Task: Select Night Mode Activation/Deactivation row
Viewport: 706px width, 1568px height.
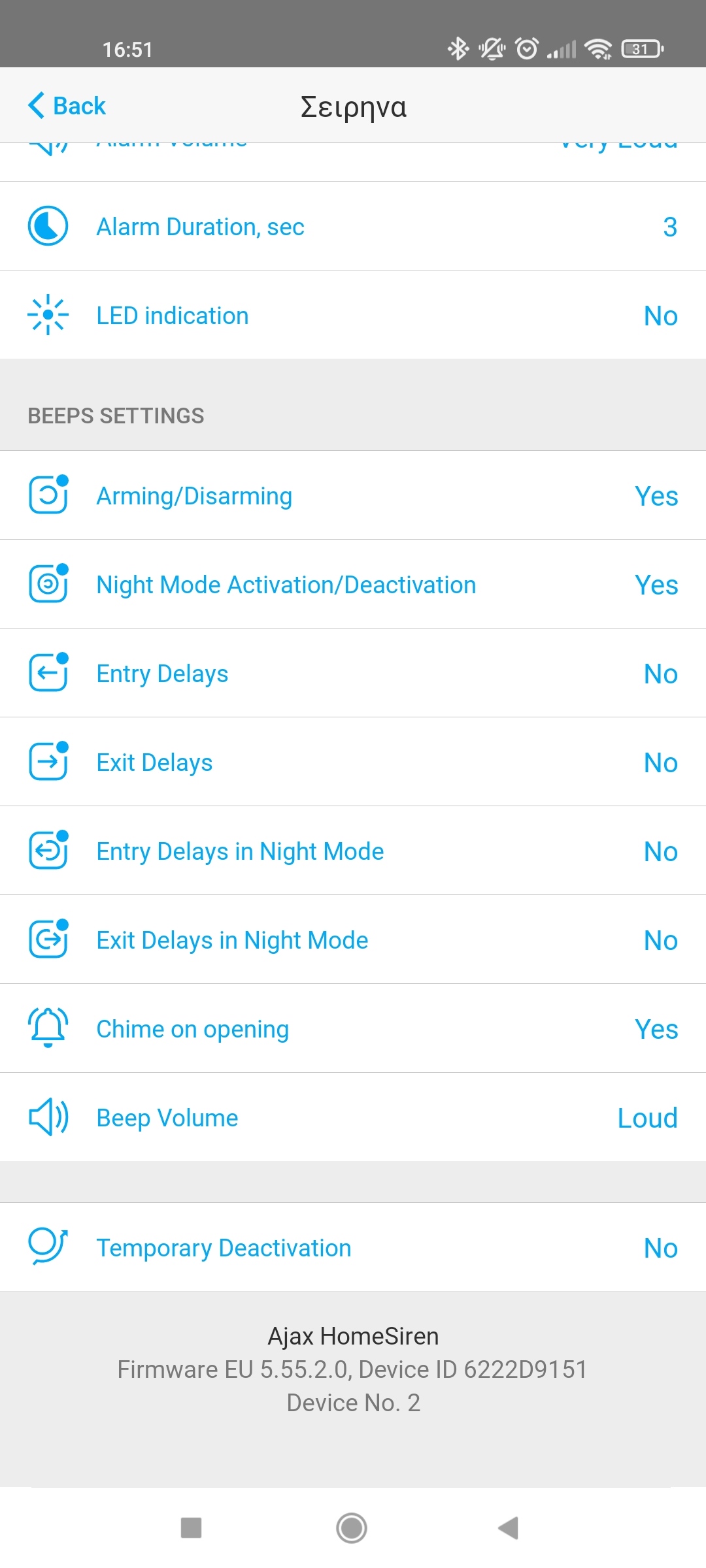Action: (353, 585)
